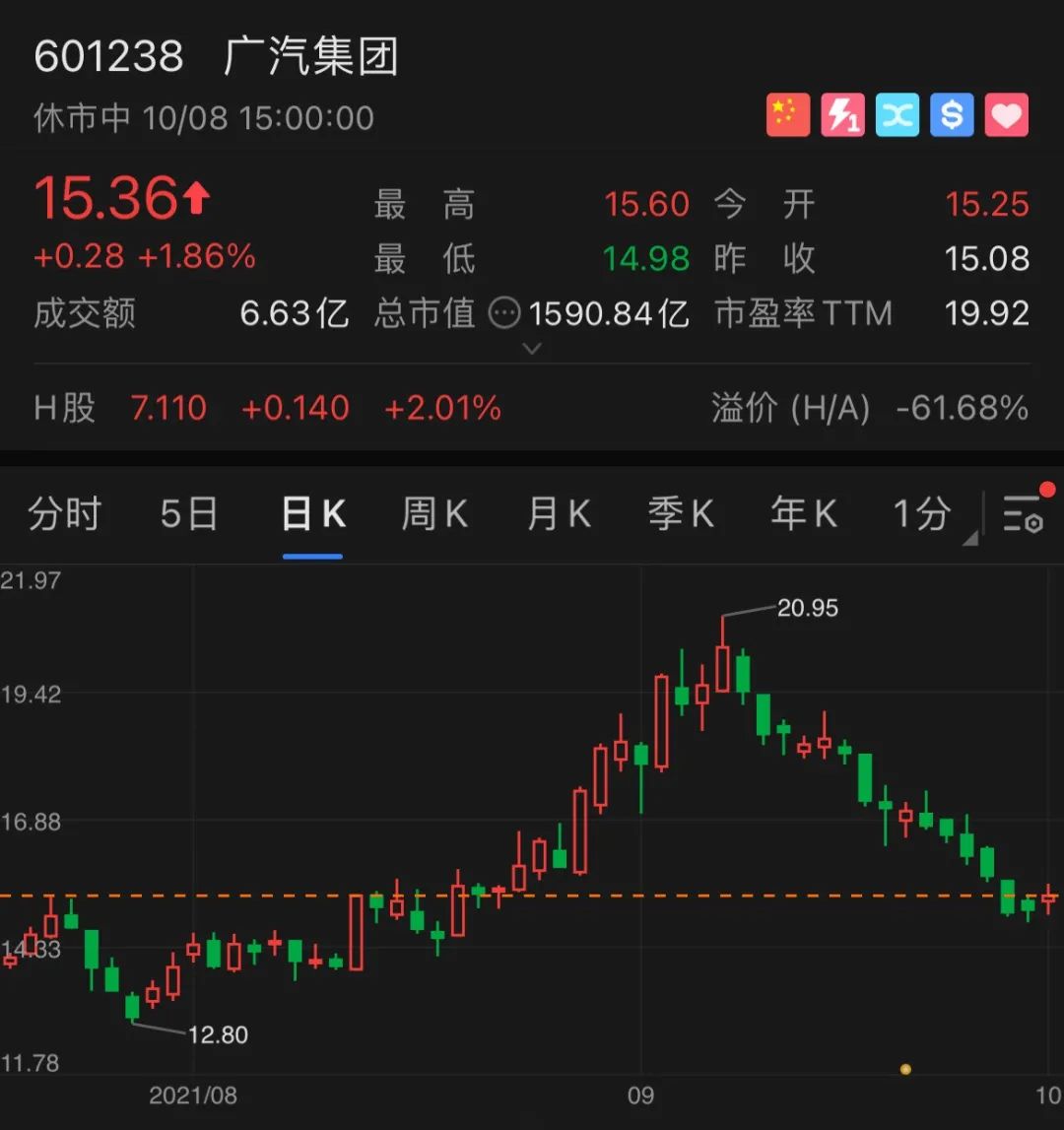Expand the stock details chevron
Viewport: 1064px width, 1130px height.
coord(532,349)
